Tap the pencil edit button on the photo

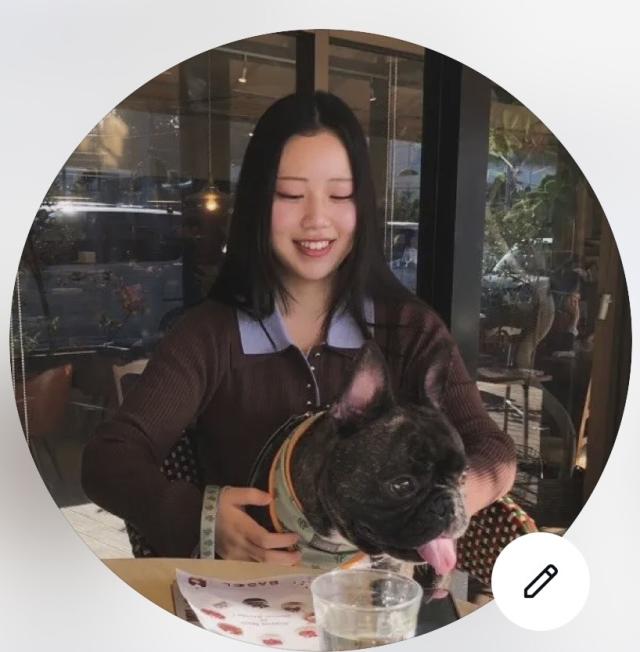540,581
